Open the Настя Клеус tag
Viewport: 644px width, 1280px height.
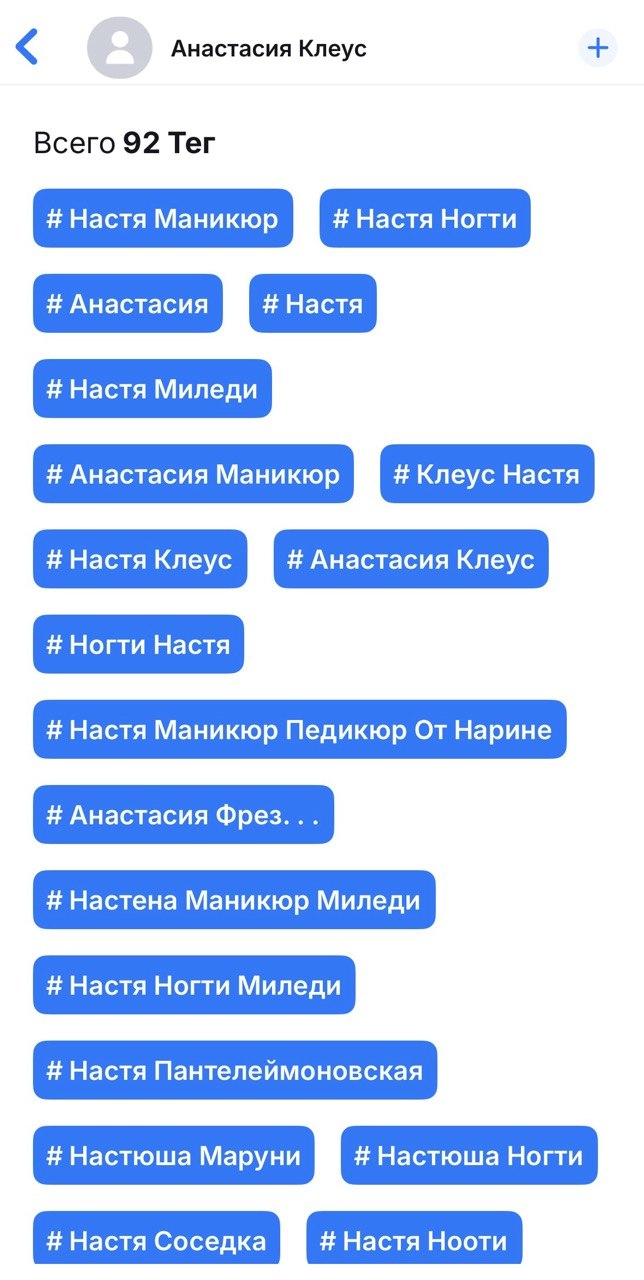click(x=140, y=559)
